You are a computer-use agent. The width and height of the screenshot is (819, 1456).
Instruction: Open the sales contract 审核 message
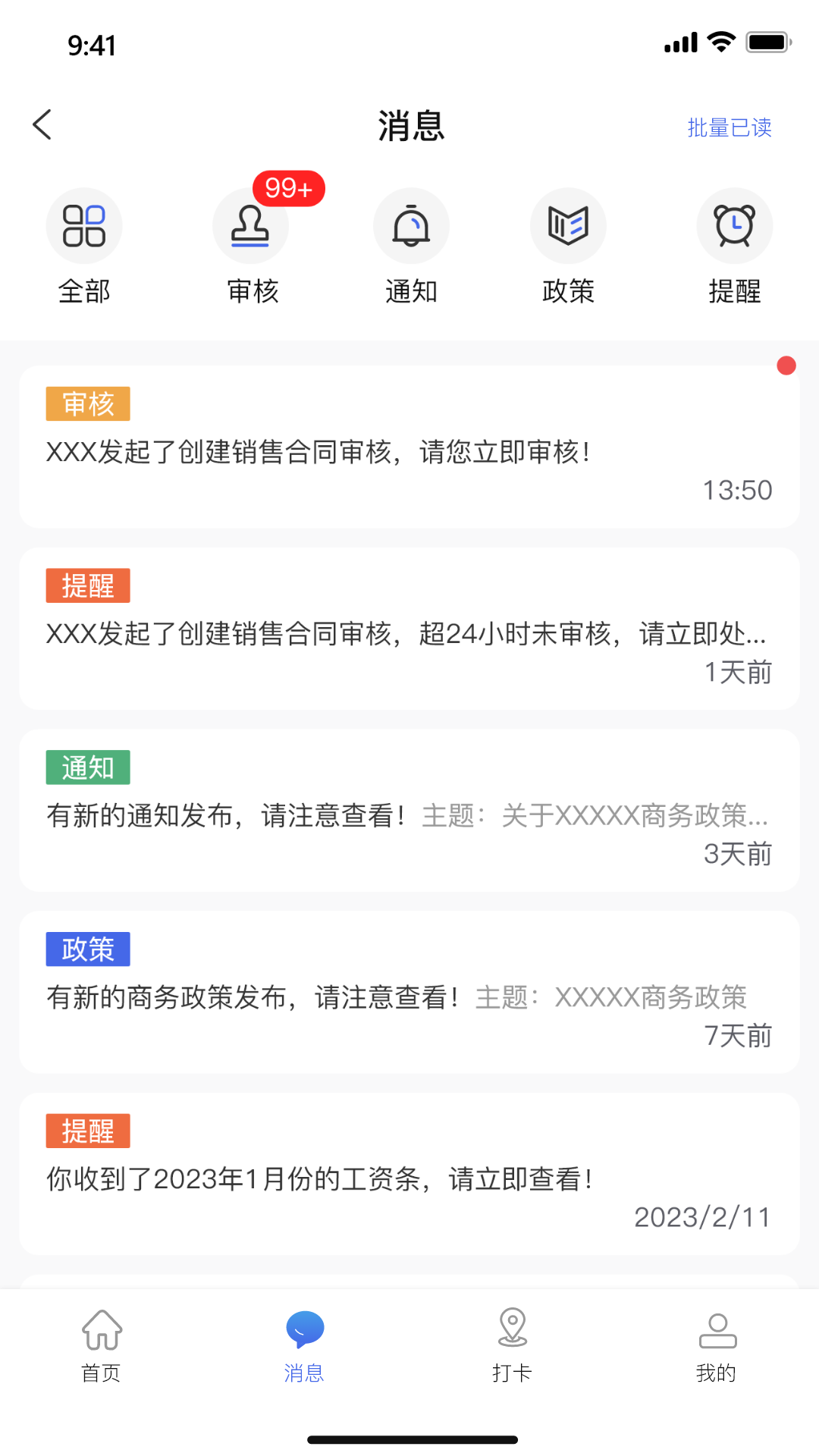point(409,447)
